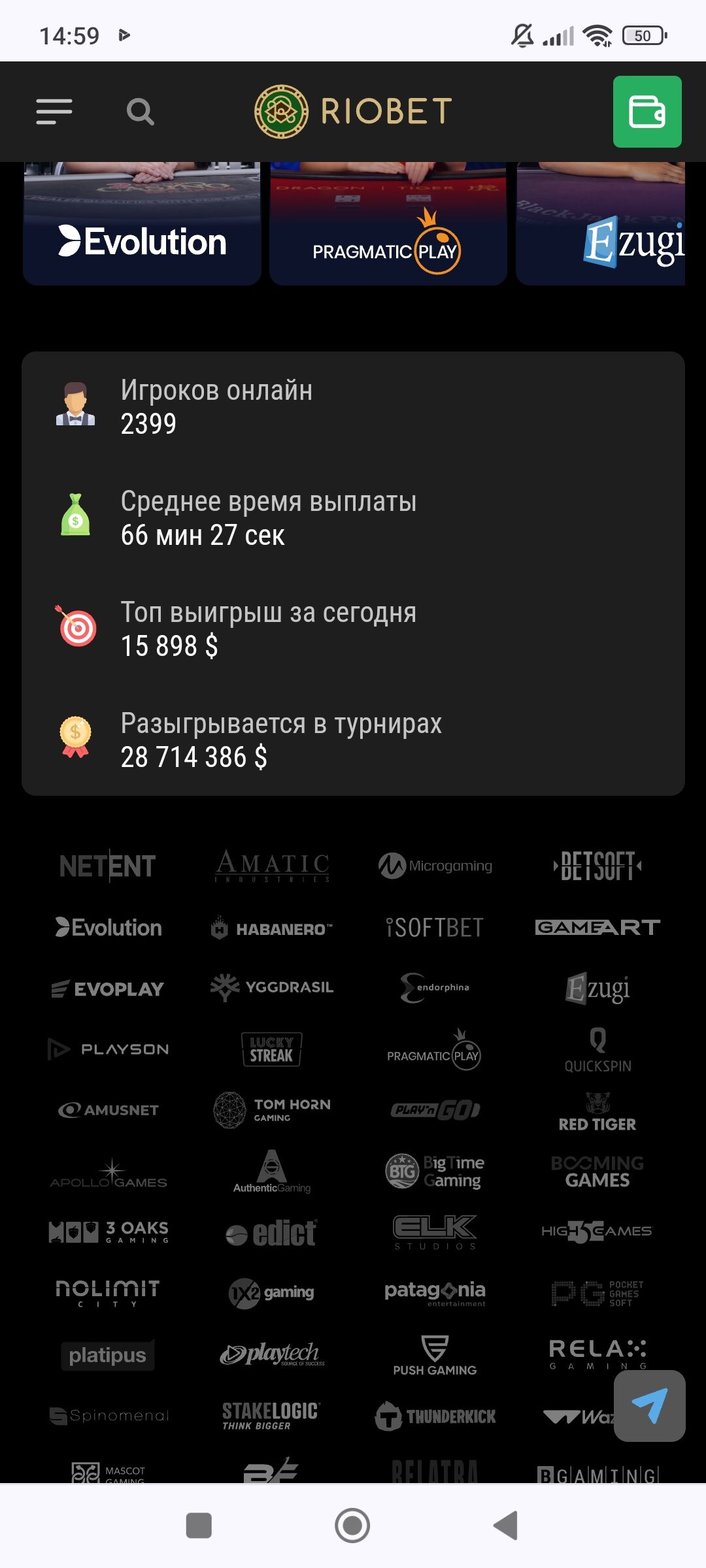Viewport: 706px width, 1568px height.
Task: Select the Yggdrasil provider
Action: [x=272, y=988]
